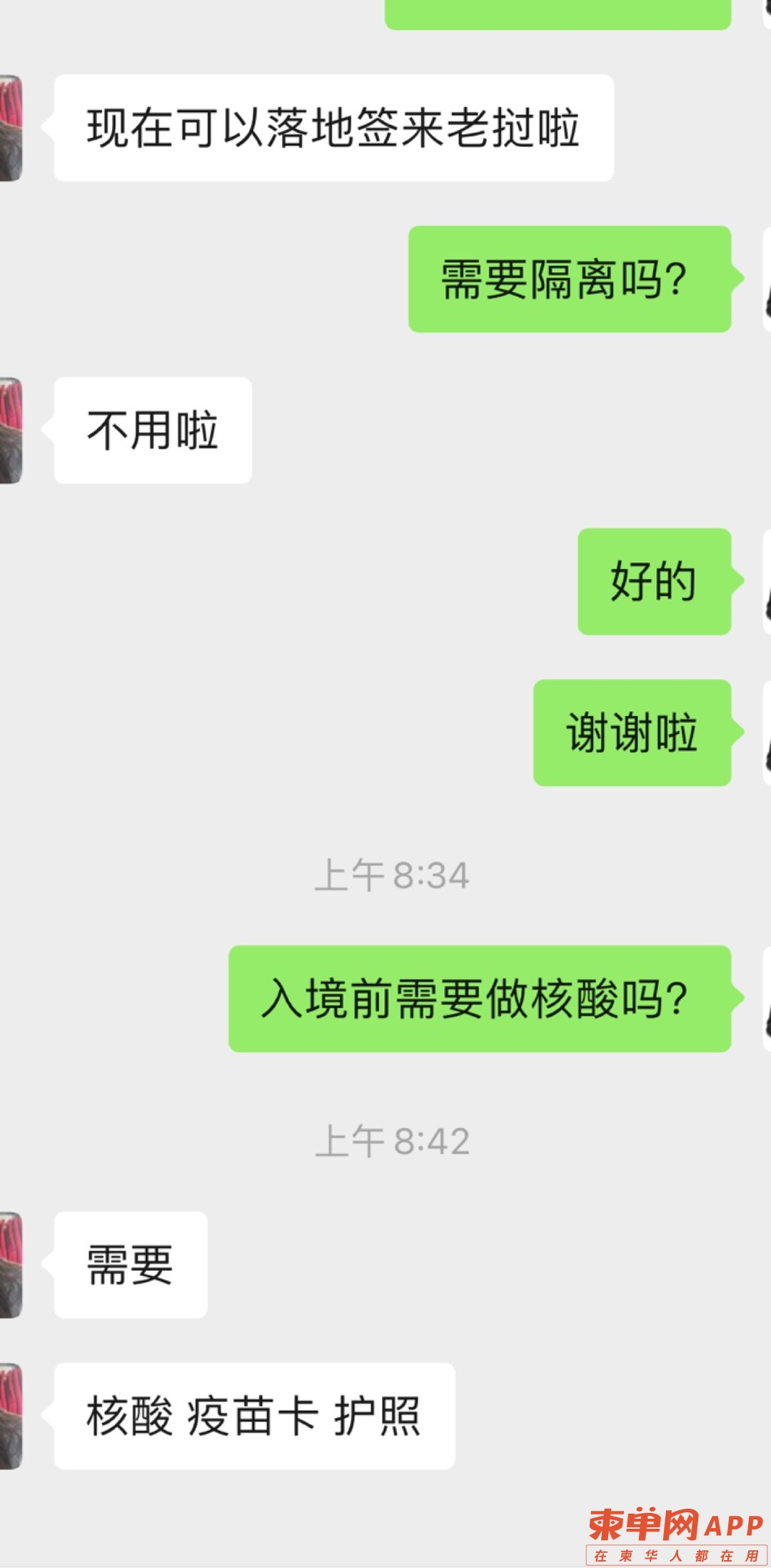Tap my avatar beside 需要隔离吗? message
The height and width of the screenshot is (1568, 771).
[767, 279]
